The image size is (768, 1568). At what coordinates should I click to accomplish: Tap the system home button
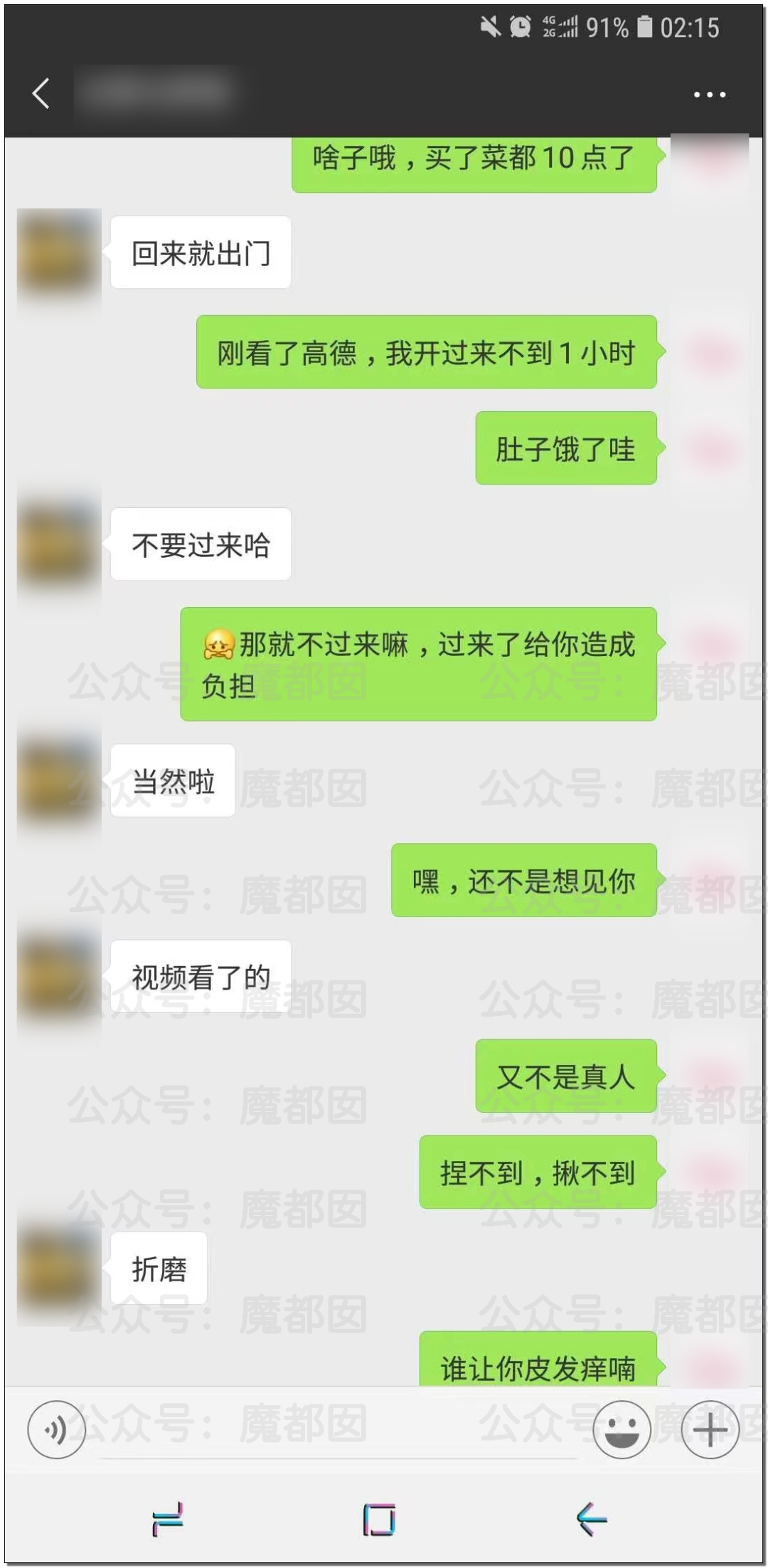click(x=378, y=1520)
